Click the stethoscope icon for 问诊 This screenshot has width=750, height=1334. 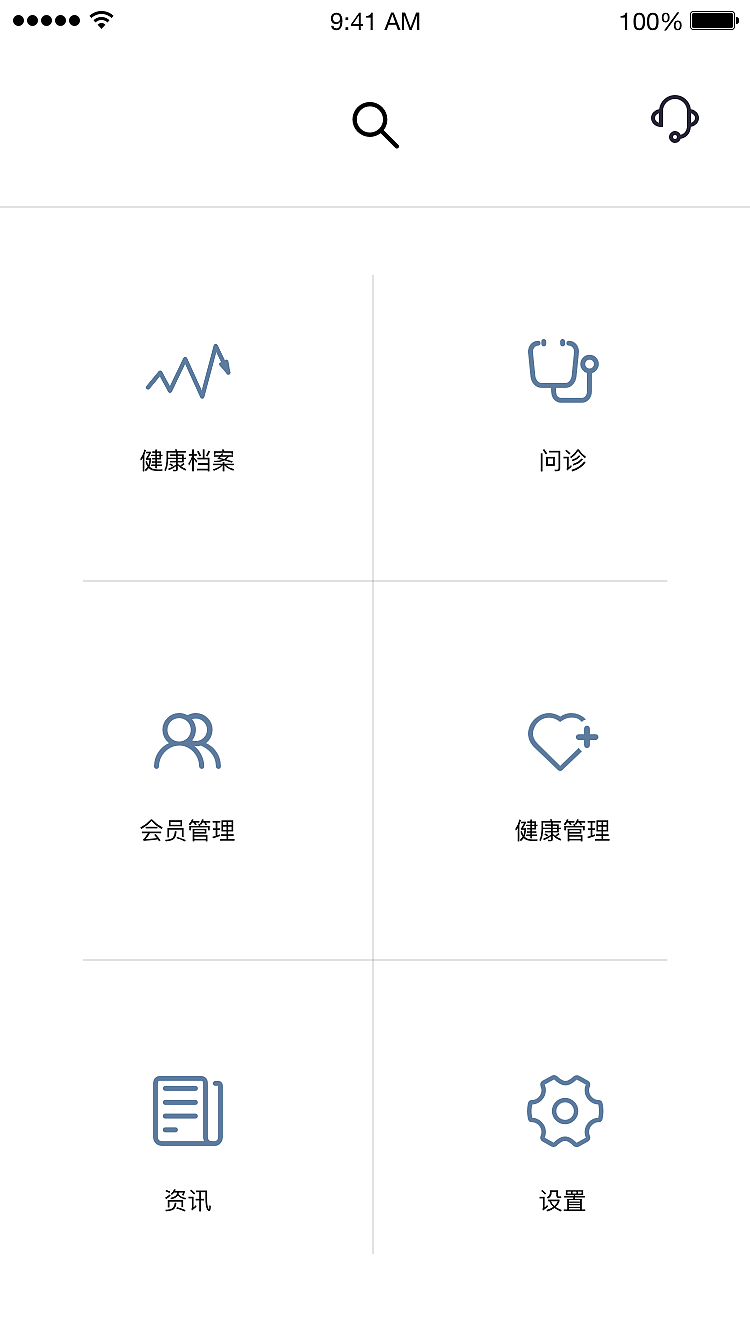(561, 370)
